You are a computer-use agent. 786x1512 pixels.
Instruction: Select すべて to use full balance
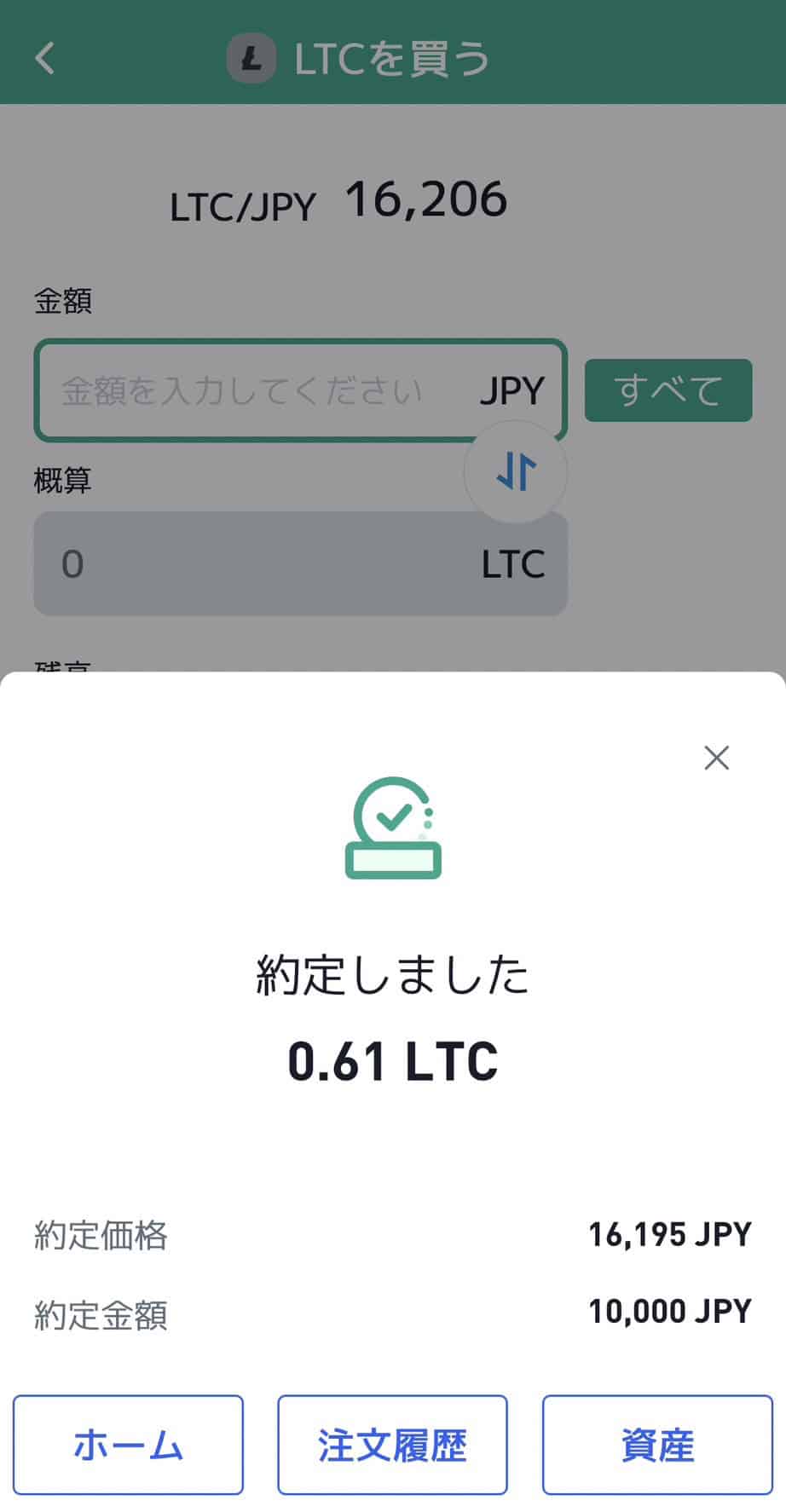coord(668,390)
